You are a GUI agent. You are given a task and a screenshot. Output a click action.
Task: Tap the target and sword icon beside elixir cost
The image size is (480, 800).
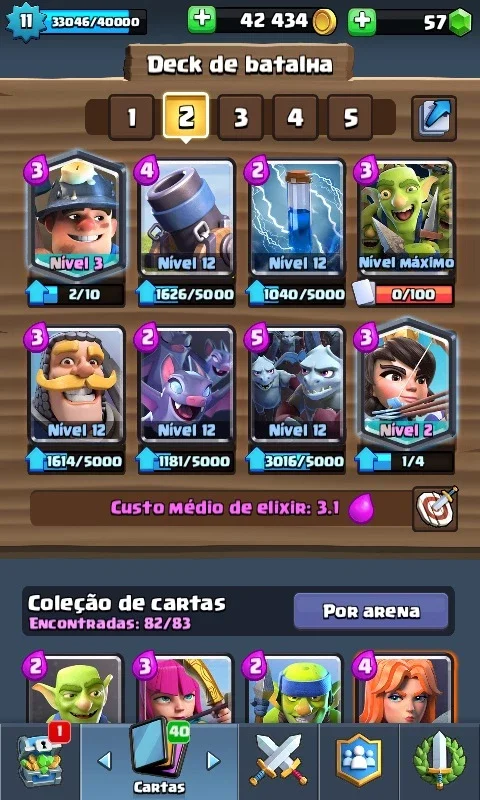click(435, 509)
